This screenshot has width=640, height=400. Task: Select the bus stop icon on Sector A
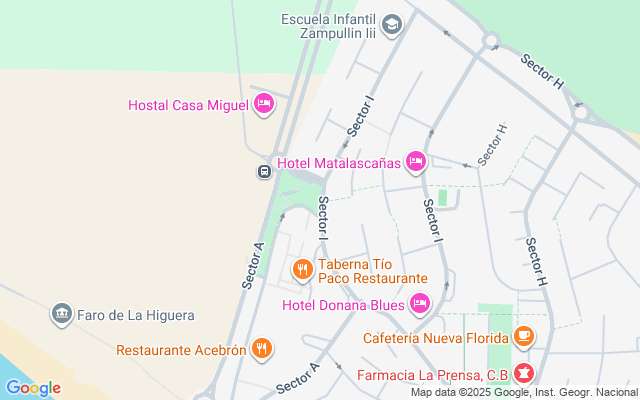[x=264, y=172]
